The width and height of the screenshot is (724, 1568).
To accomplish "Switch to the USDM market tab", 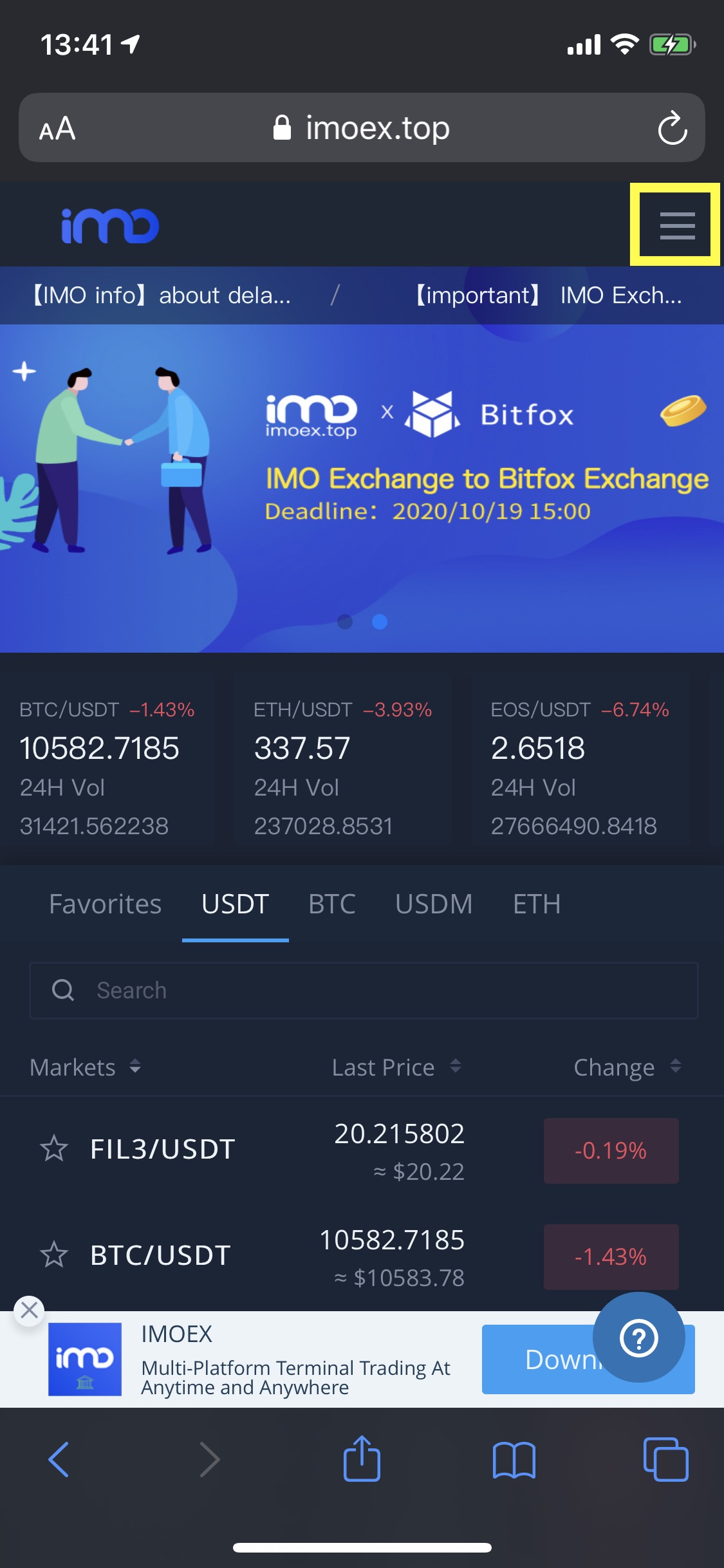I will tap(434, 904).
